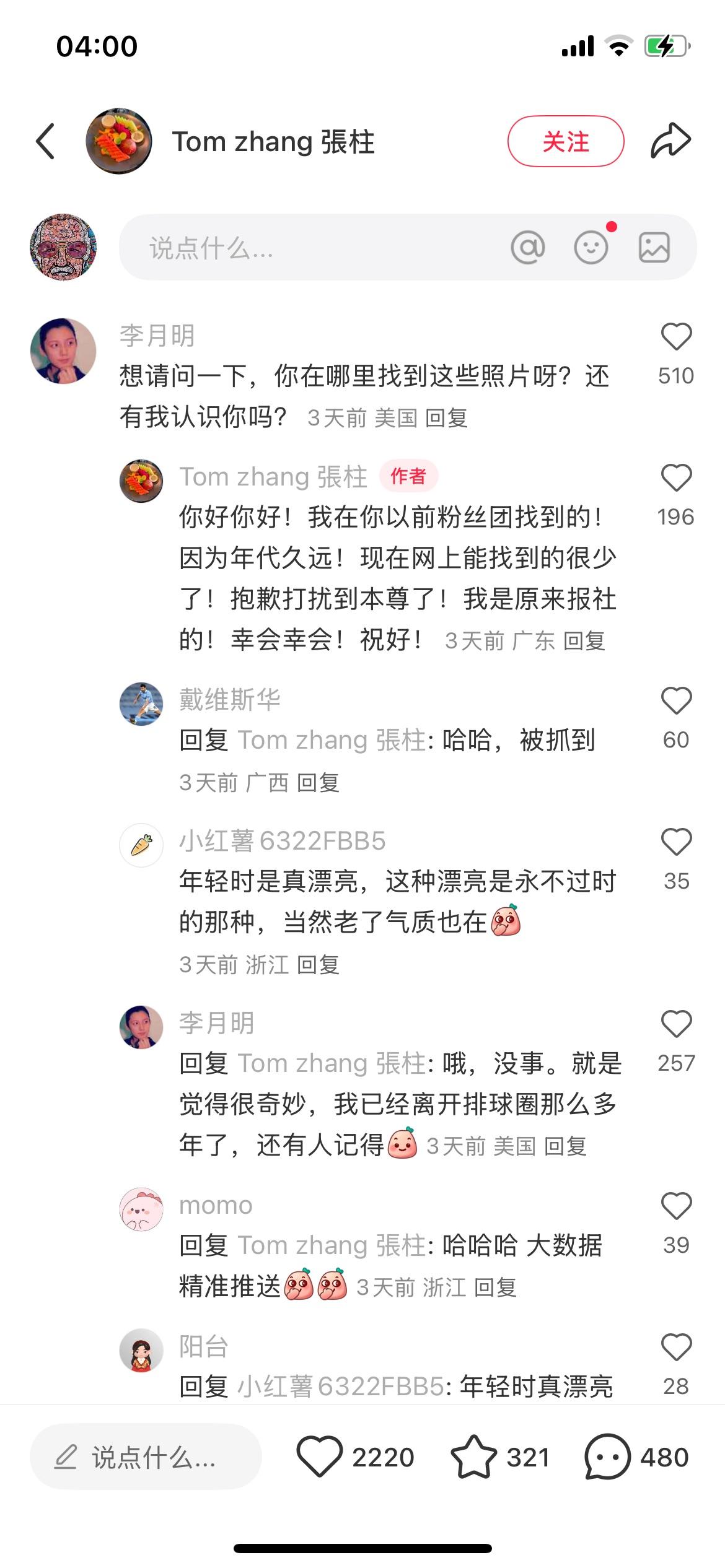Like 戴维斯华's comment 哈哈，被抓到
725x1568 pixels.
click(x=676, y=701)
